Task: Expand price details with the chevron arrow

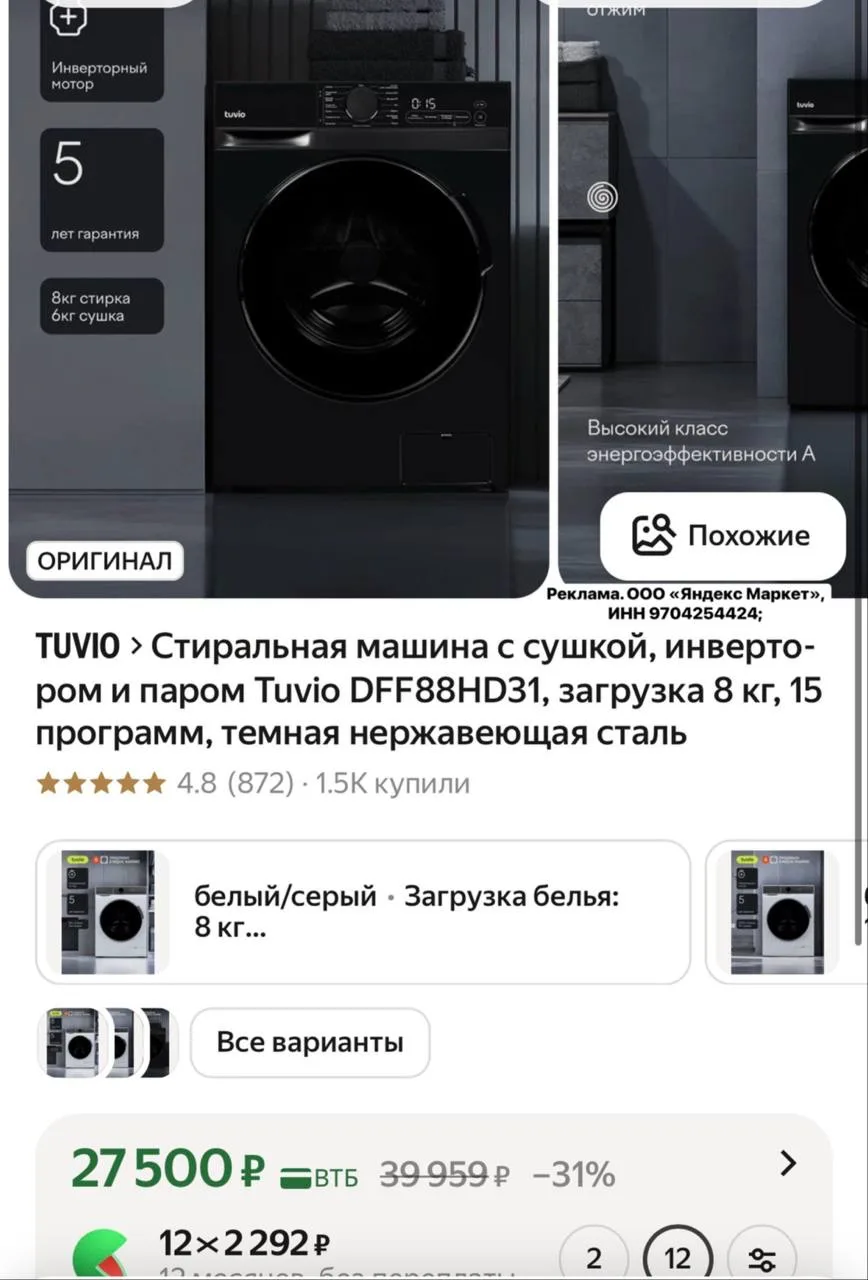Action: pyautogui.click(x=788, y=1163)
